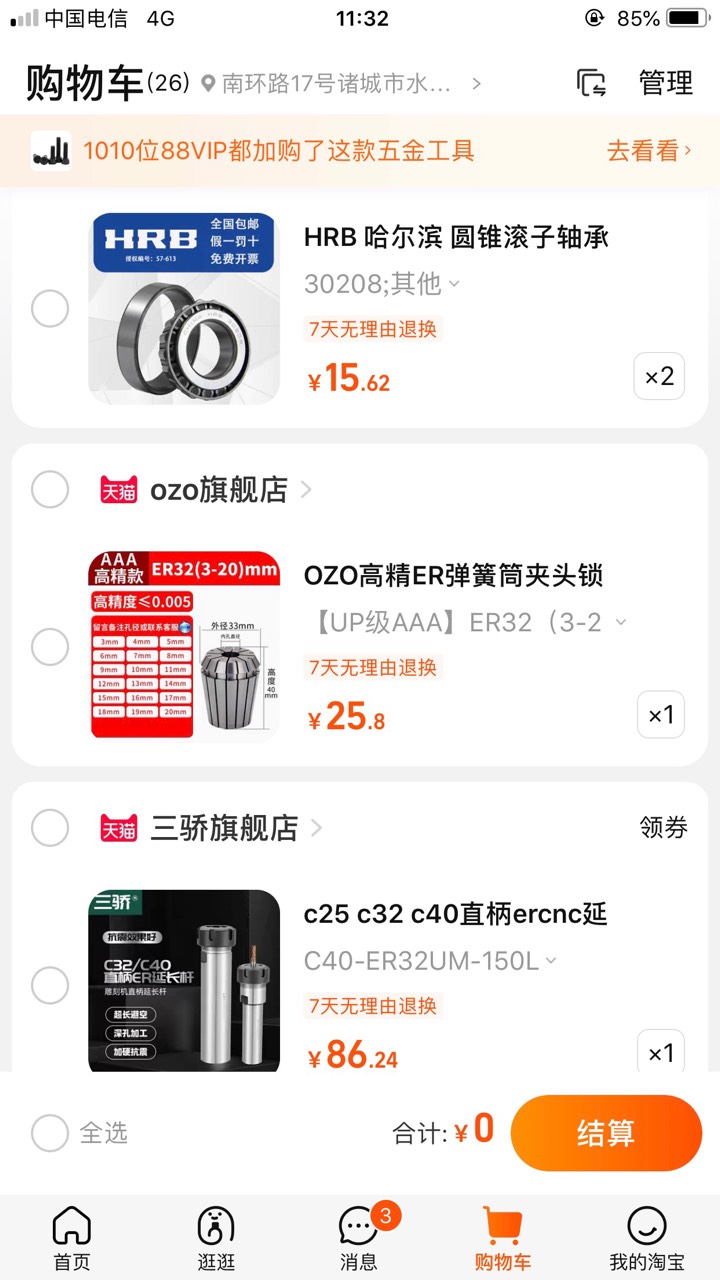
Task: Expand the 30208;其他 spec dropdown
Action: click(x=382, y=284)
